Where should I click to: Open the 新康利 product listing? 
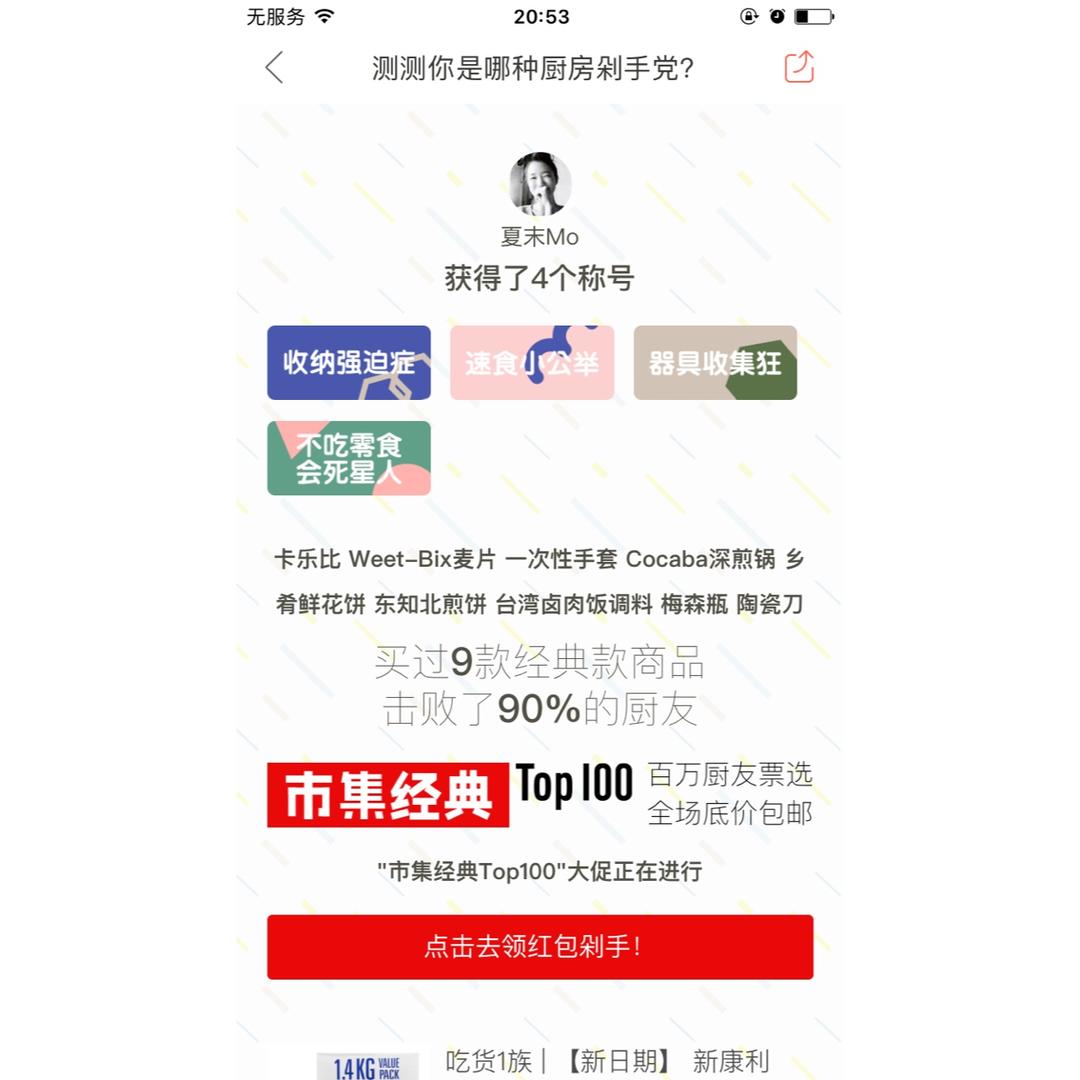point(607,1061)
